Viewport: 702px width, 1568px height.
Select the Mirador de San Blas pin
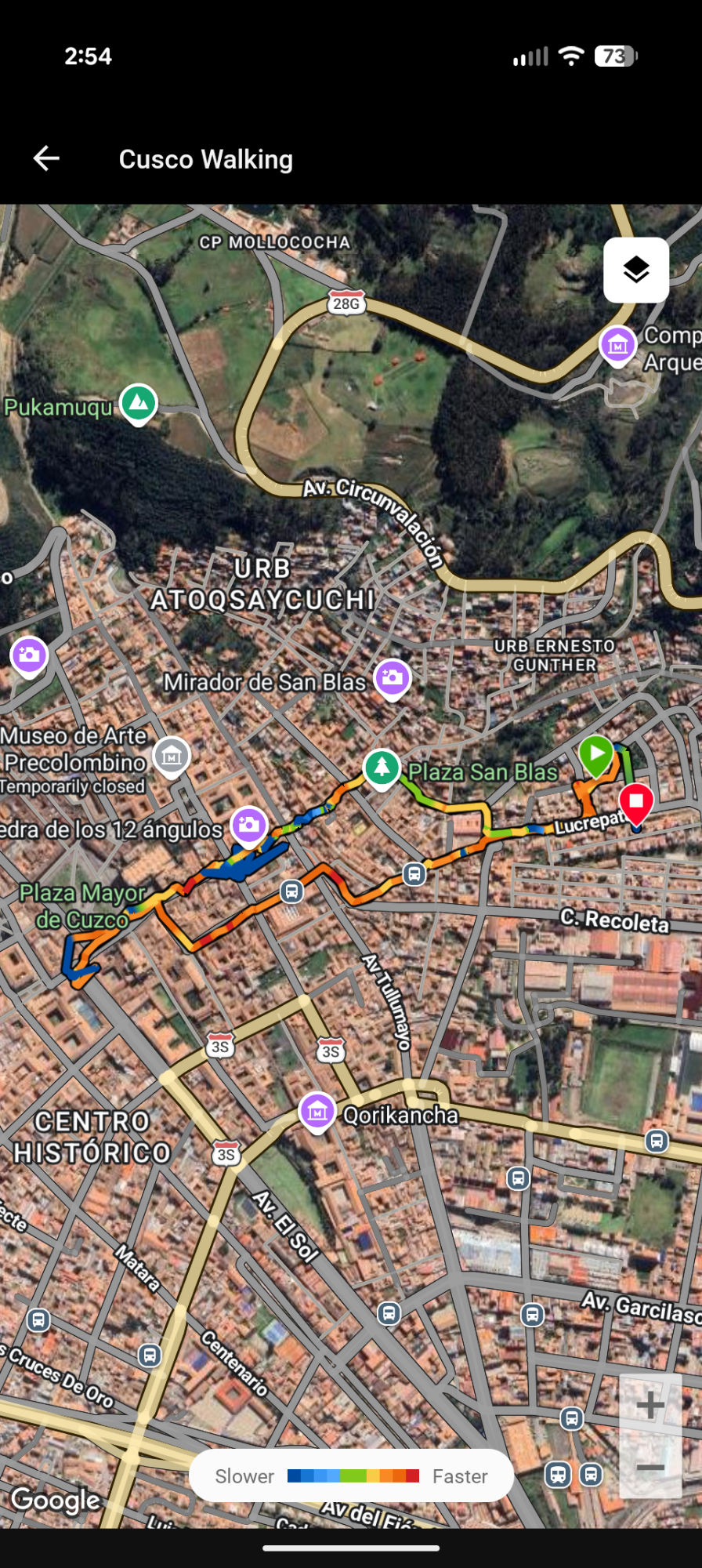(x=393, y=677)
